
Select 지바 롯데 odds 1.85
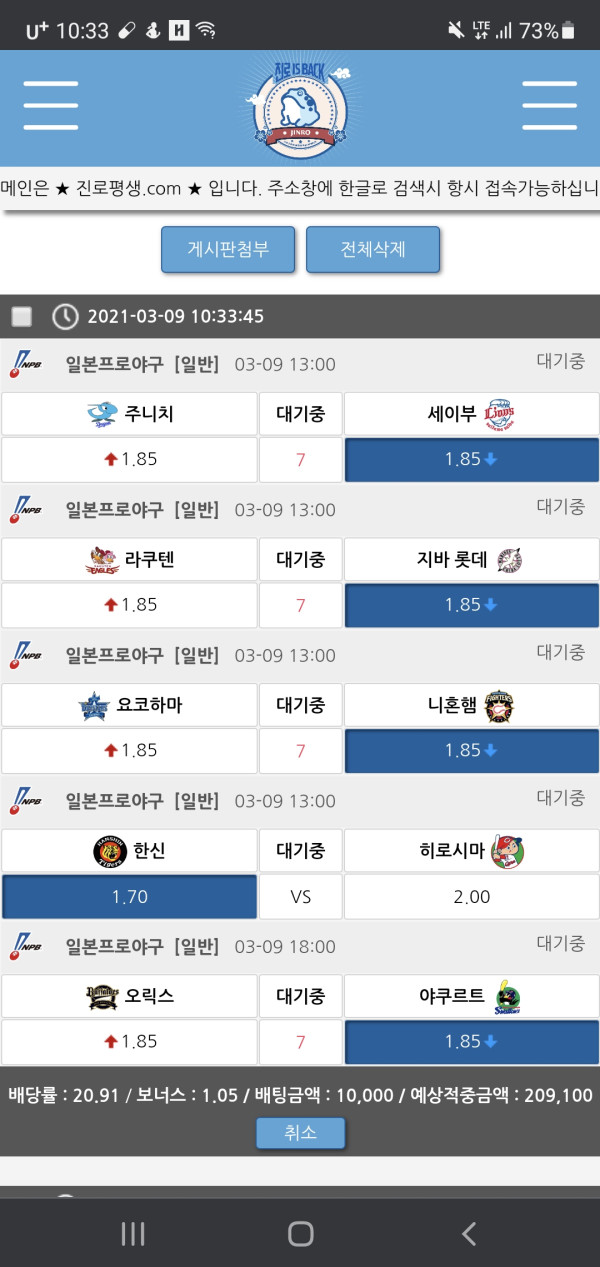(x=471, y=605)
